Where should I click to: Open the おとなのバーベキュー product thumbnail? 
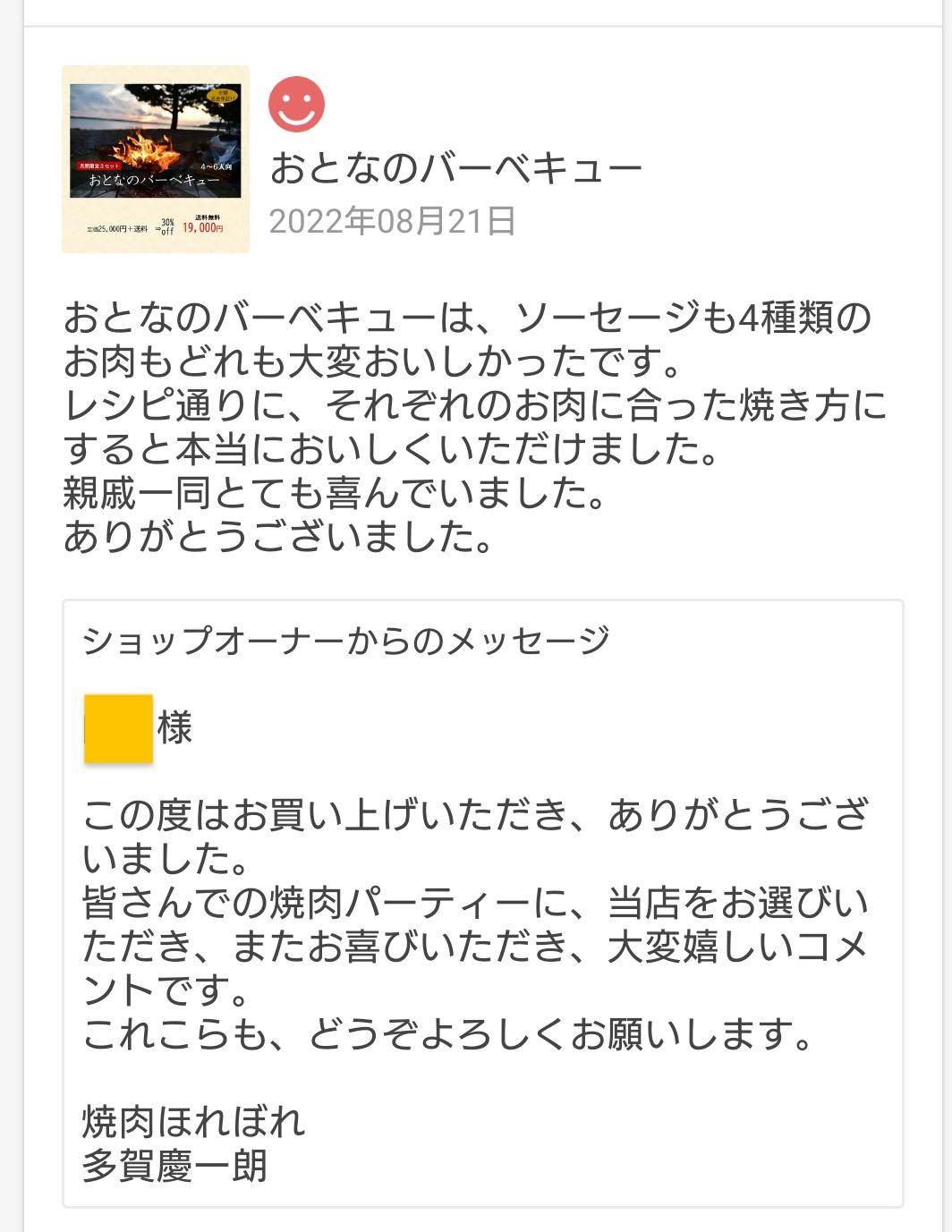(x=155, y=159)
